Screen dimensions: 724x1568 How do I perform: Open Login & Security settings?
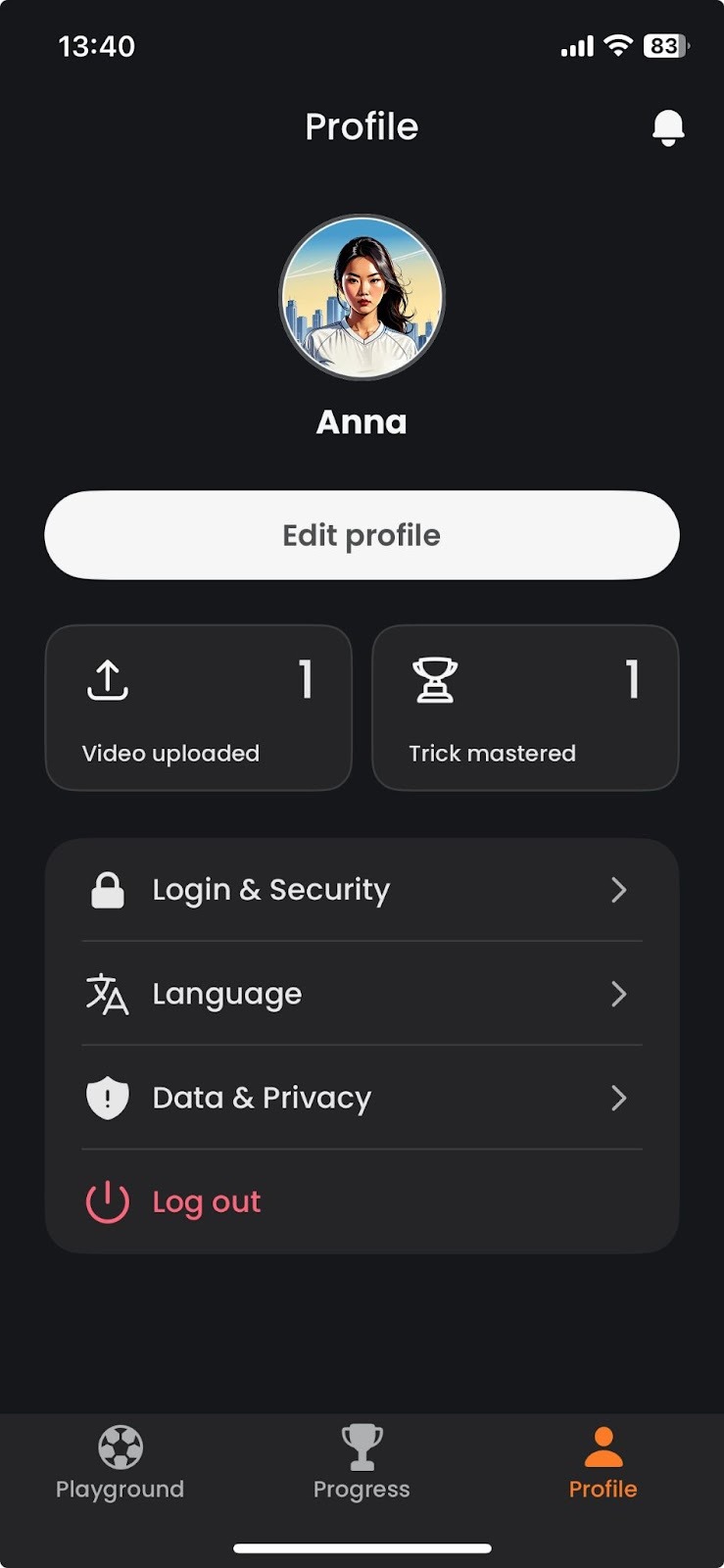(362, 890)
